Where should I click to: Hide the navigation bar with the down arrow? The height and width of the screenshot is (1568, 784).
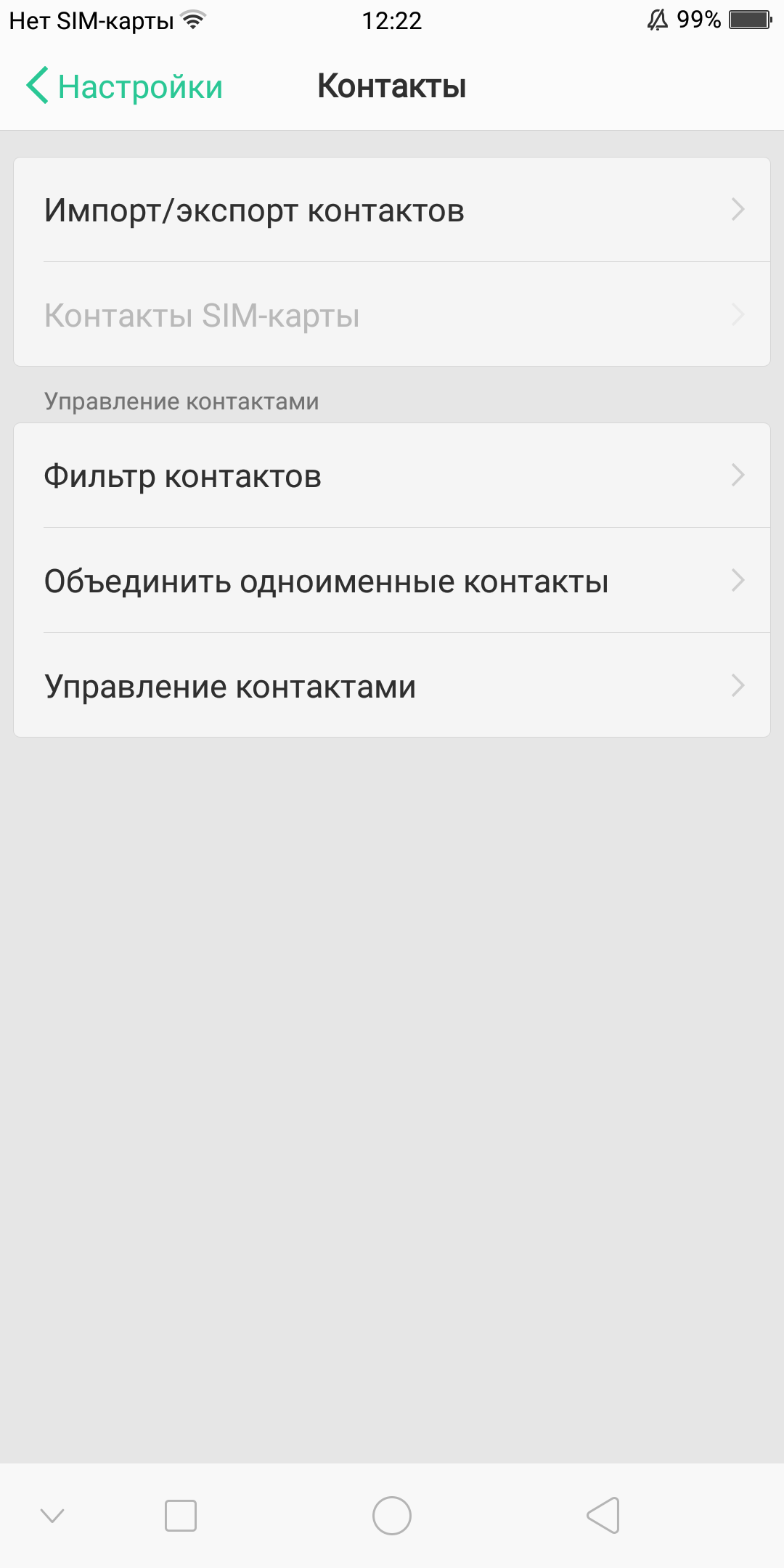(x=52, y=1516)
